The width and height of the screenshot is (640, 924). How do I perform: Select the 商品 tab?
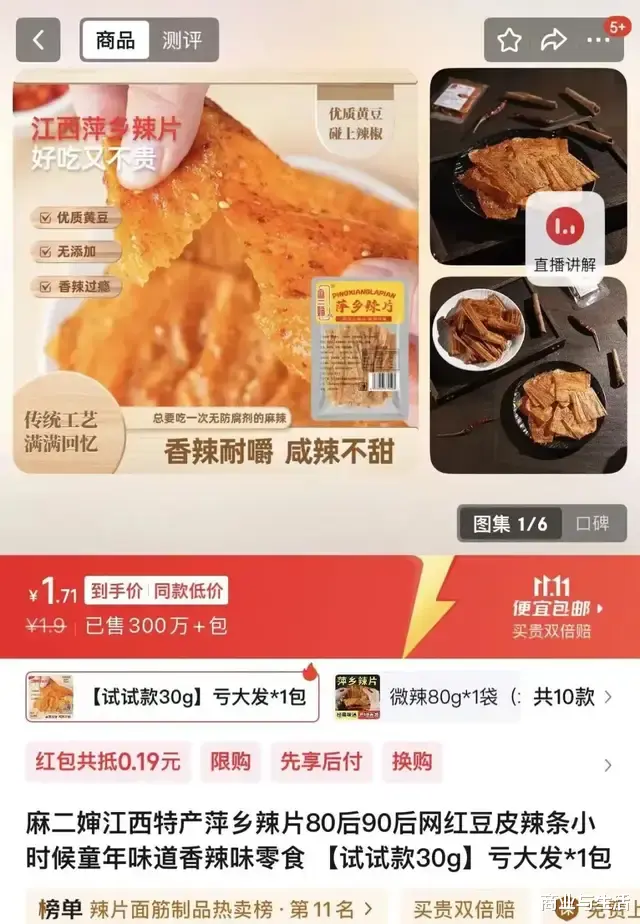tap(116, 40)
